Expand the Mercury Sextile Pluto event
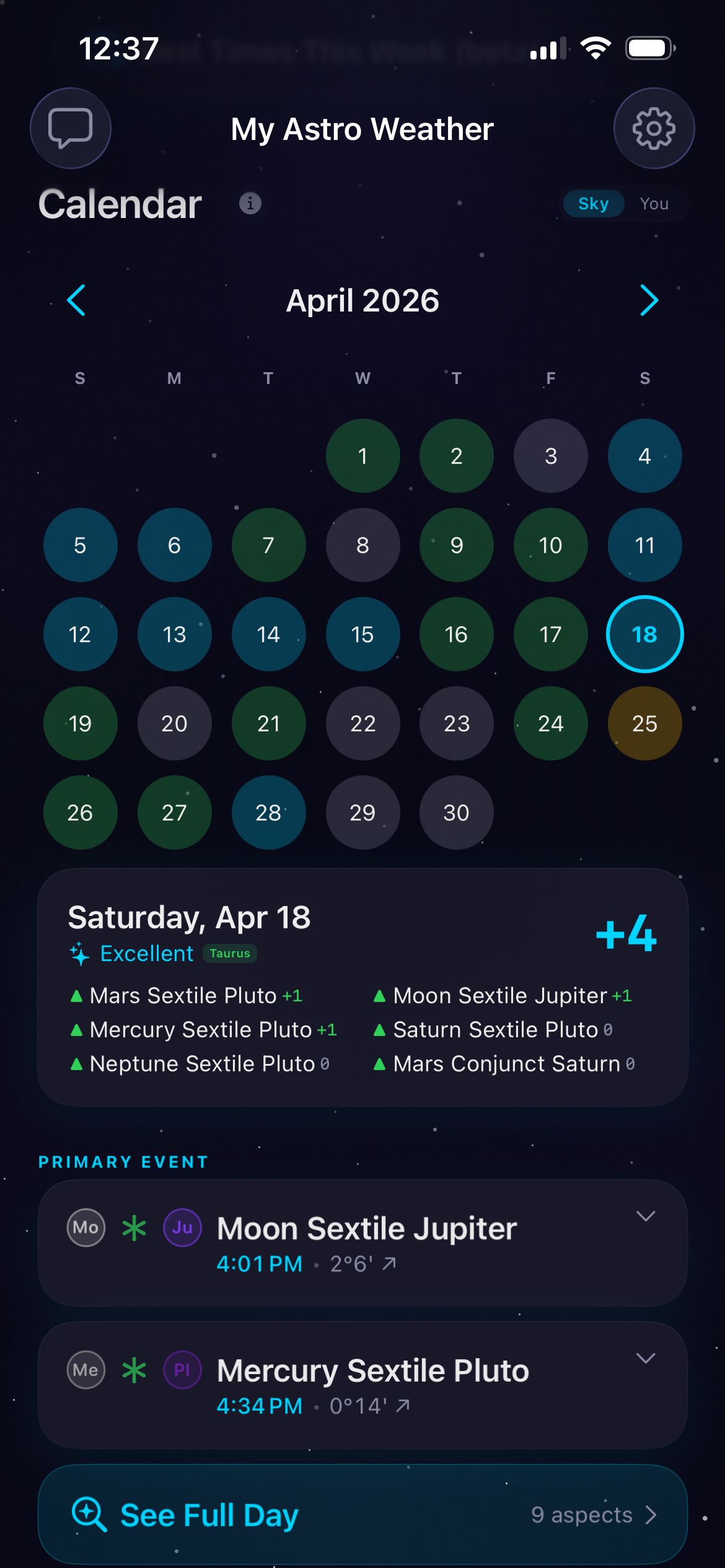The width and height of the screenshot is (725, 1568). click(646, 1359)
